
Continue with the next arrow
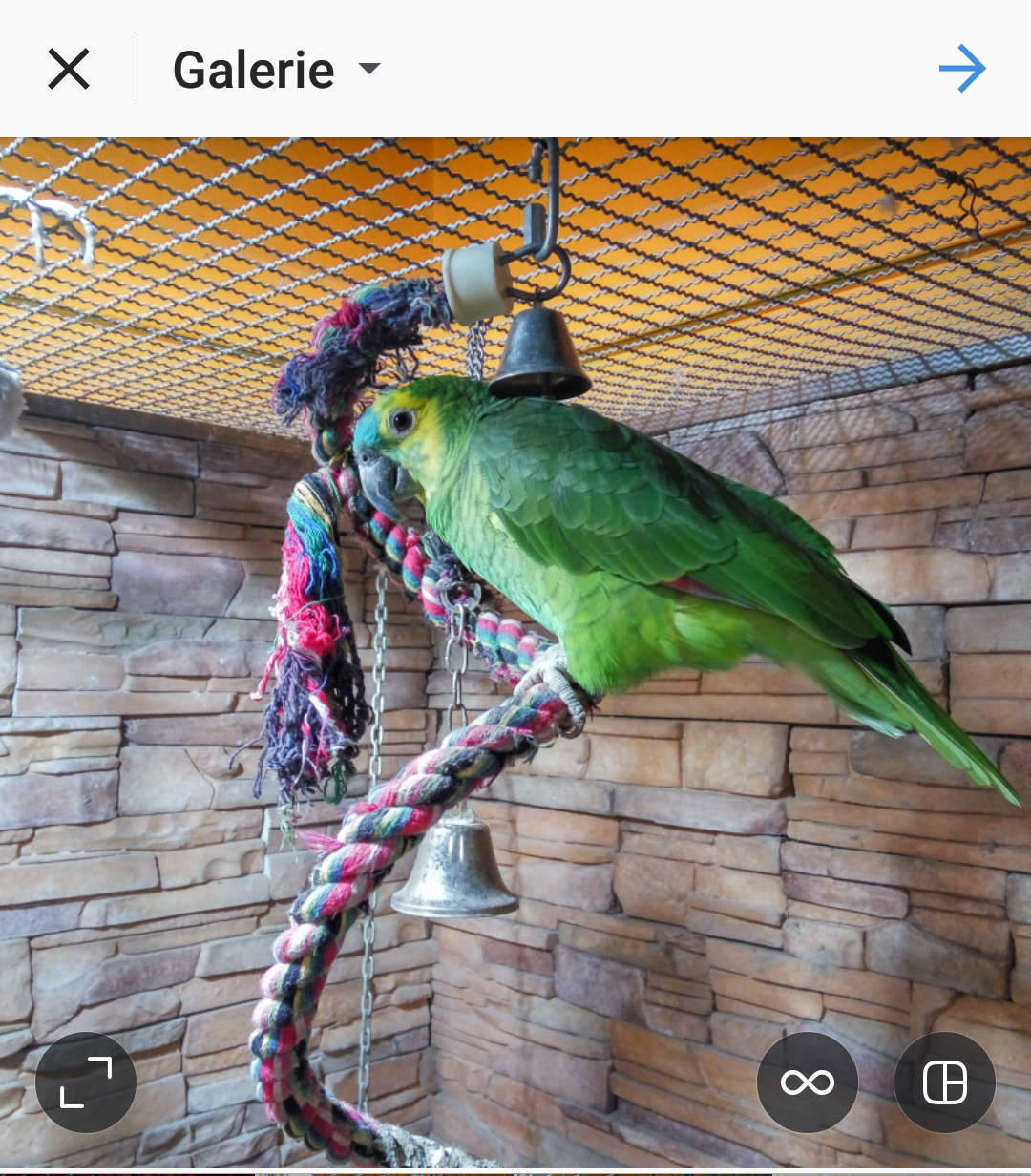click(x=962, y=69)
